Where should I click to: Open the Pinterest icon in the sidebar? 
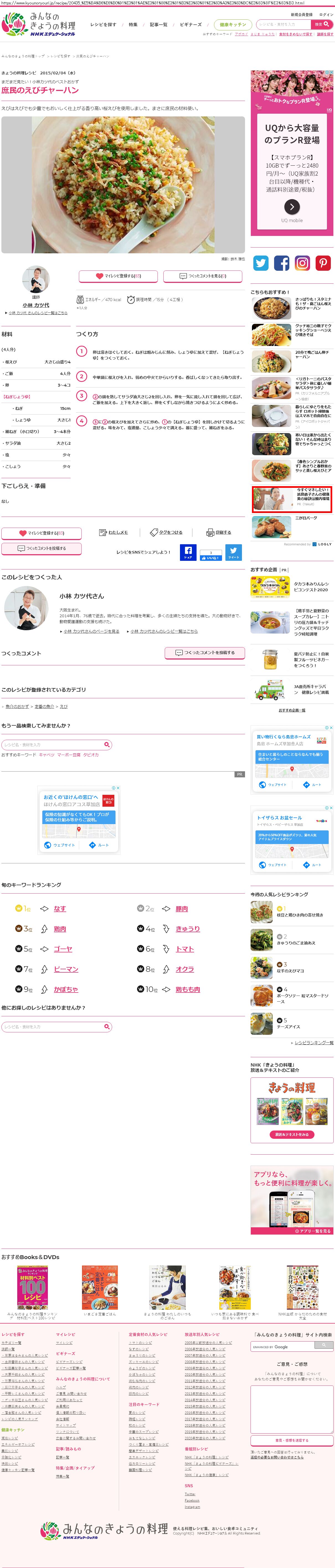tap(323, 262)
